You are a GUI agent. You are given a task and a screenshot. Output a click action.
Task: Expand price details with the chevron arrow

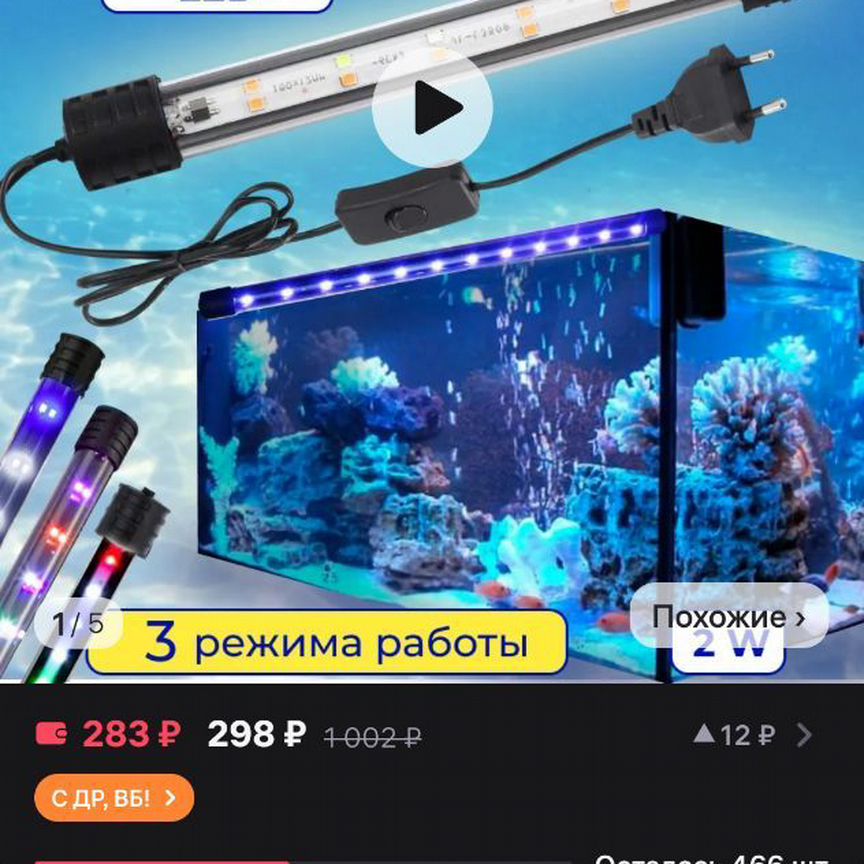[x=805, y=736]
